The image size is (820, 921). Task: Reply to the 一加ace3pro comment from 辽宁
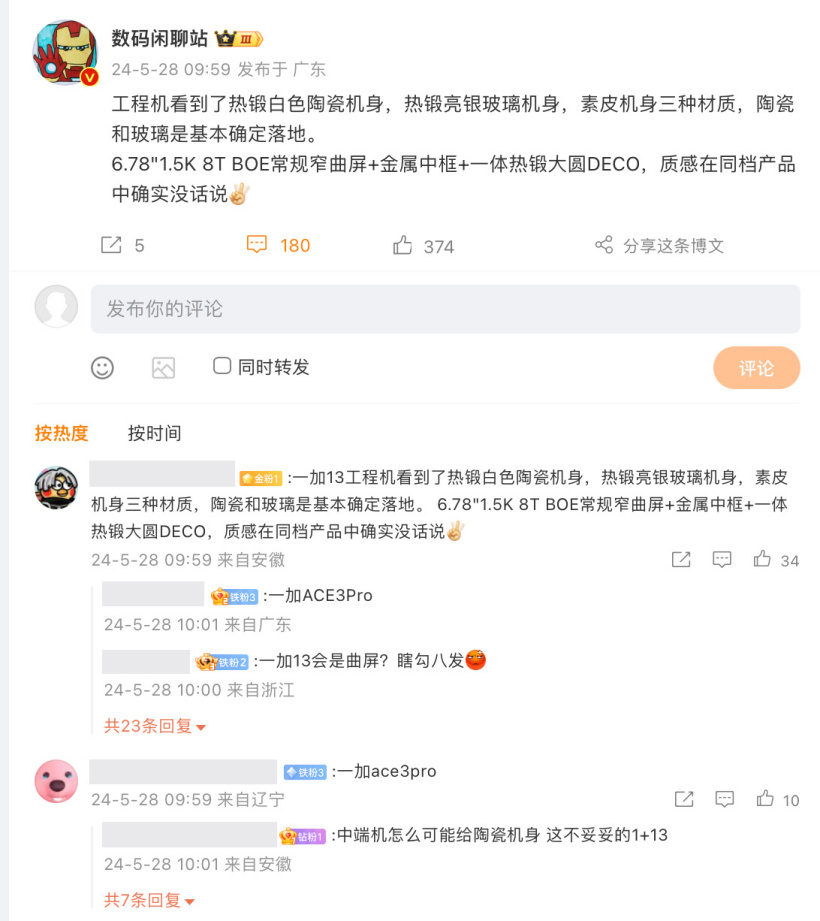point(725,799)
